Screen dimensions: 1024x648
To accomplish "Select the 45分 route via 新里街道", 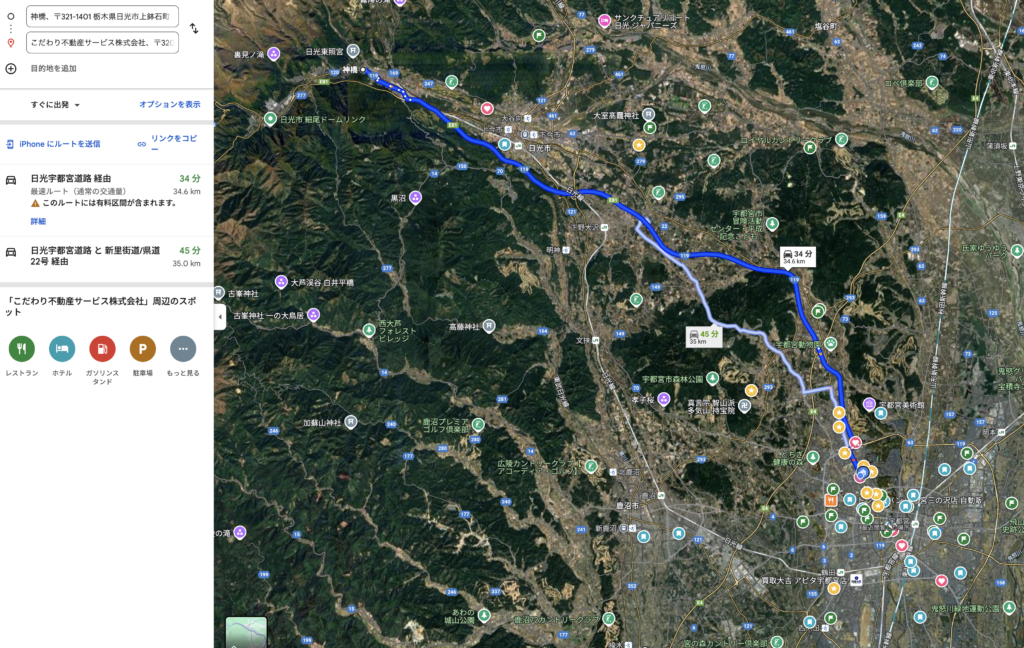I will (100, 256).
